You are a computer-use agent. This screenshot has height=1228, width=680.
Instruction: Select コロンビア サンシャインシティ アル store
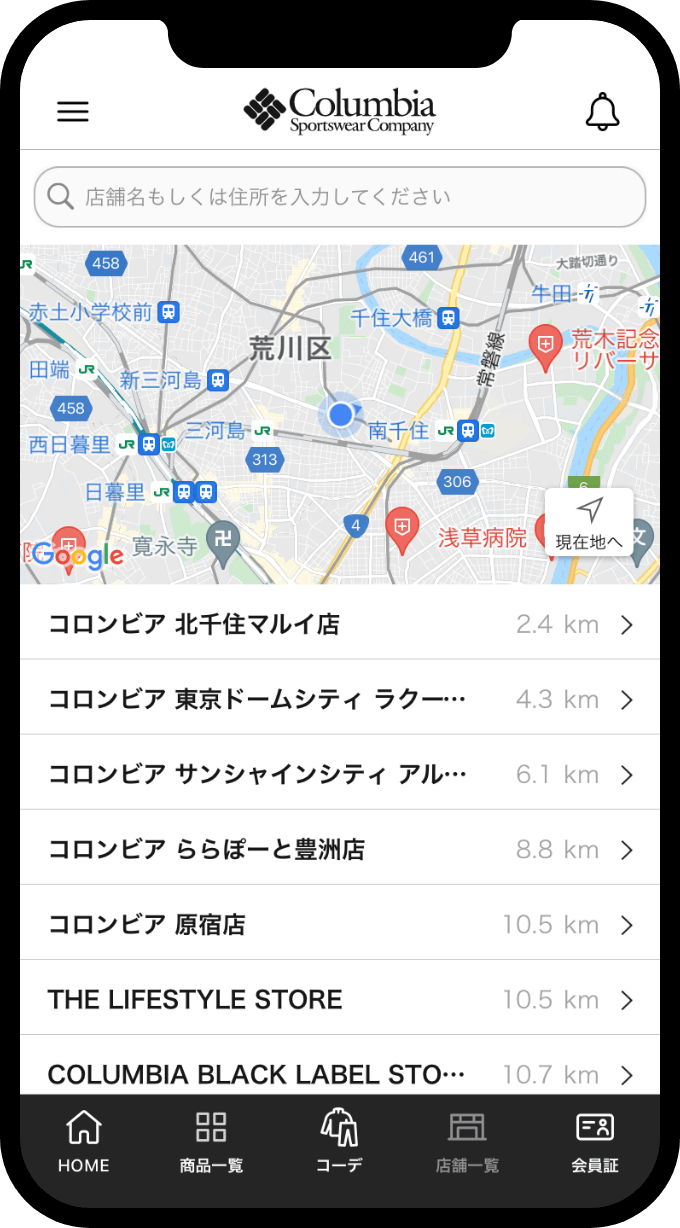(340, 775)
